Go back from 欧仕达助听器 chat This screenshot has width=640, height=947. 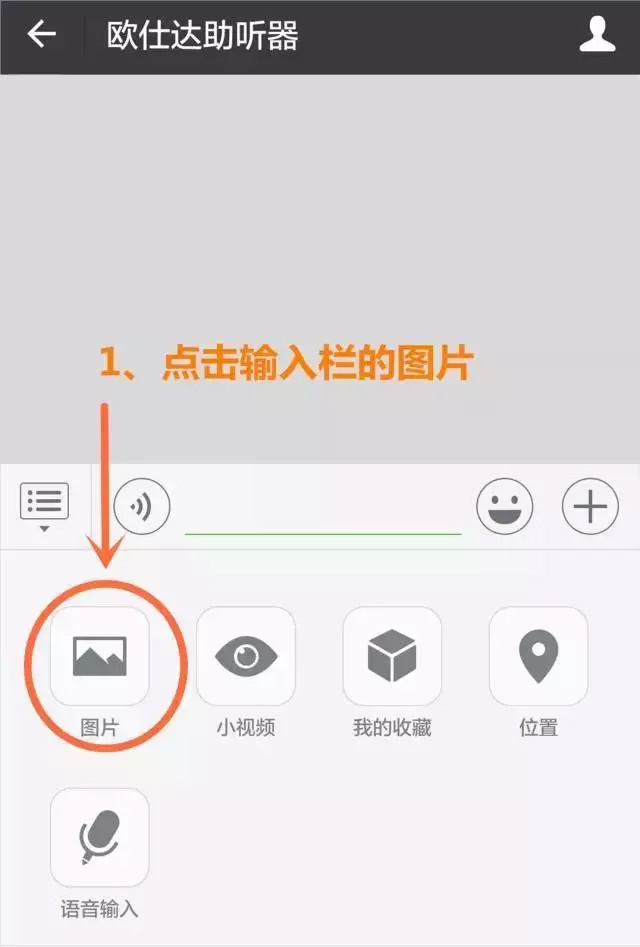pyautogui.click(x=41, y=35)
